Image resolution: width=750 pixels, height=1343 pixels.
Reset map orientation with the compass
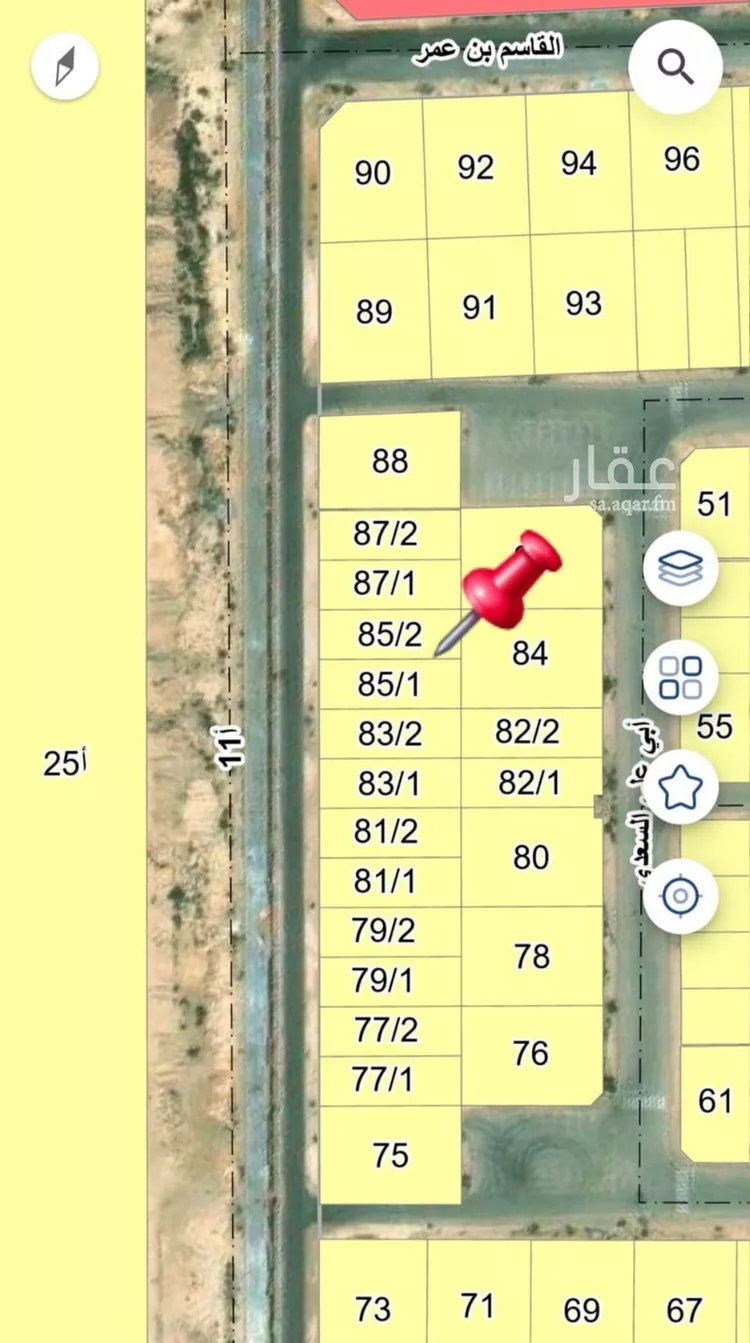pyautogui.click(x=65, y=67)
